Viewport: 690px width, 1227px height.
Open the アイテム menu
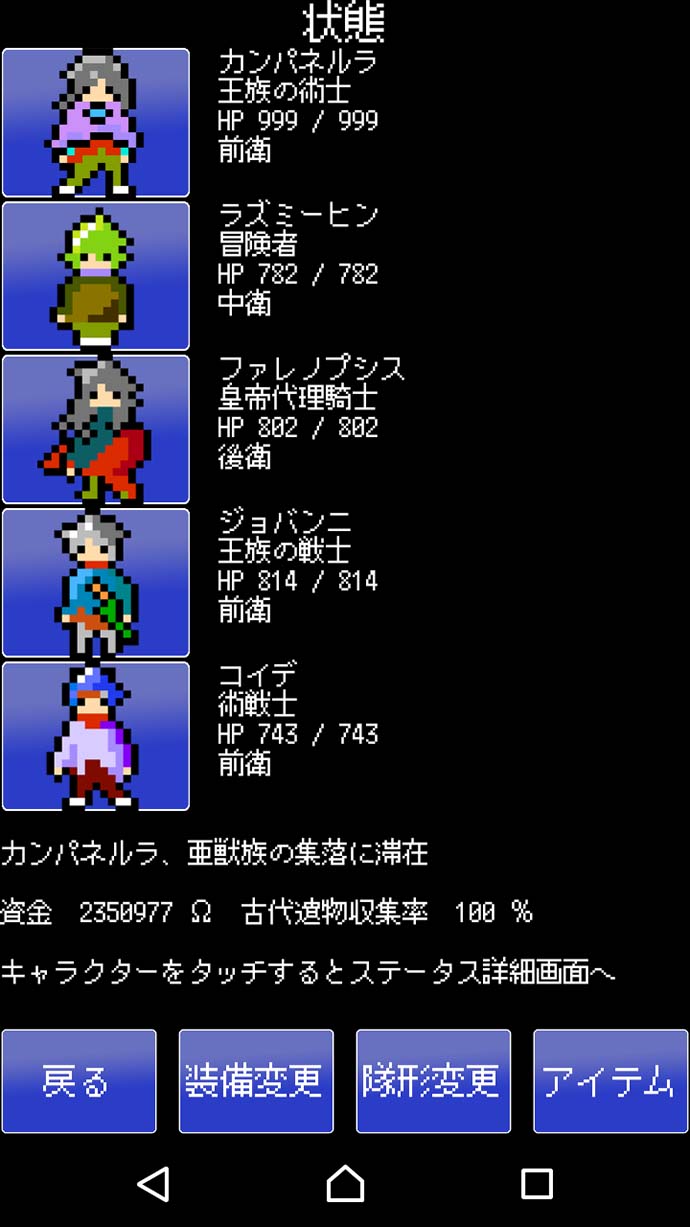pyautogui.click(x=610, y=1081)
